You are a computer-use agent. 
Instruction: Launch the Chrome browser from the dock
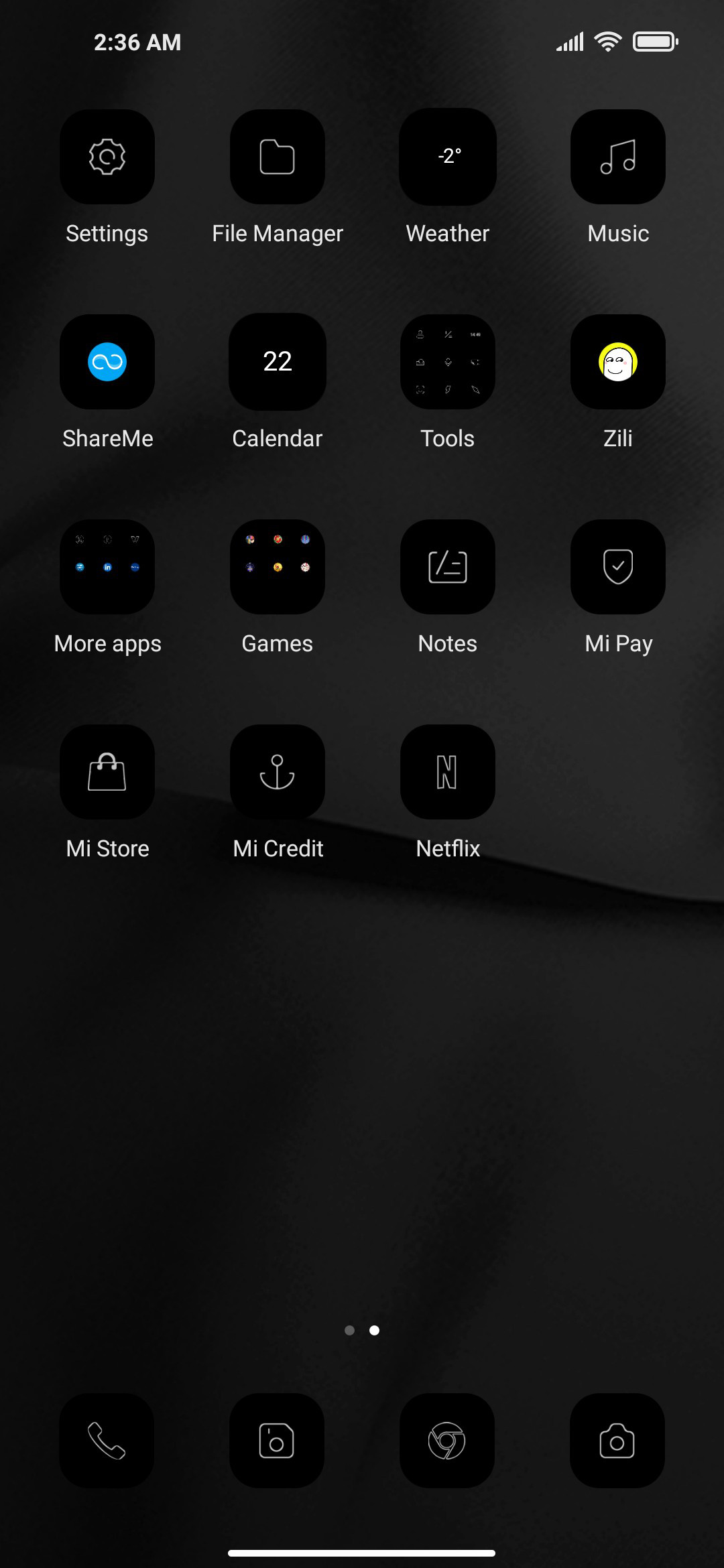pos(447,1441)
